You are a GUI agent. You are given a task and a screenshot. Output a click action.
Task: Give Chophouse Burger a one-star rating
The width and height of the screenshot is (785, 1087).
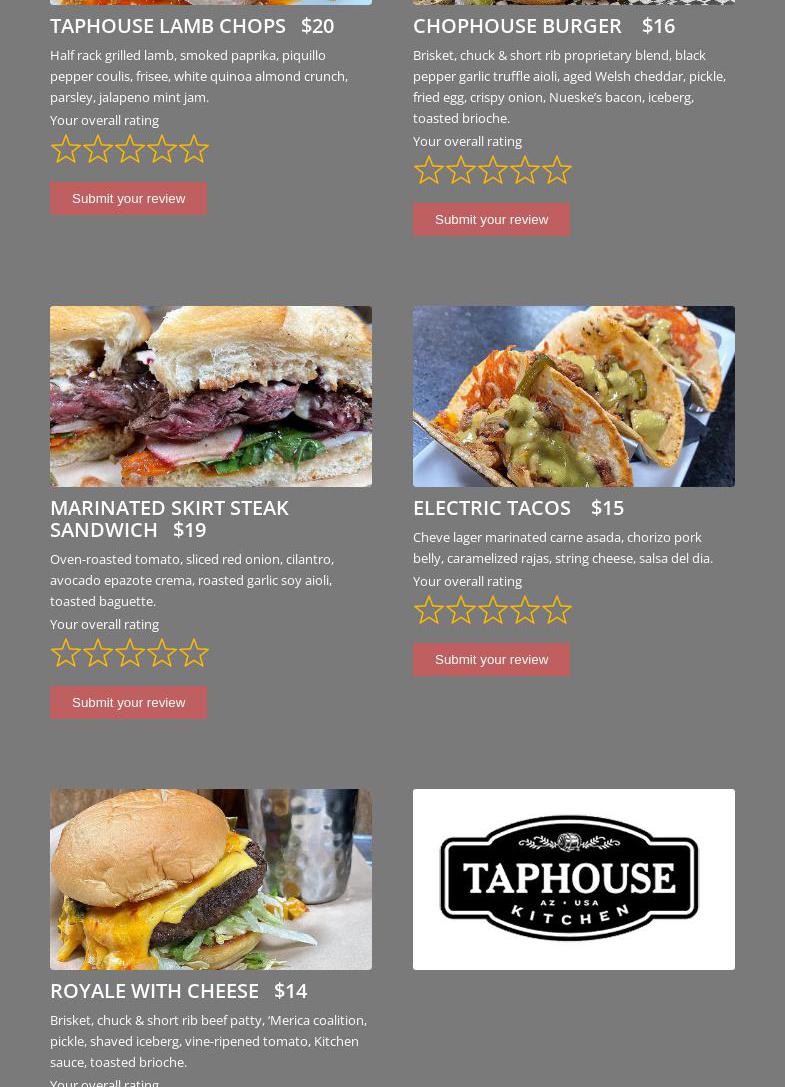429,171
